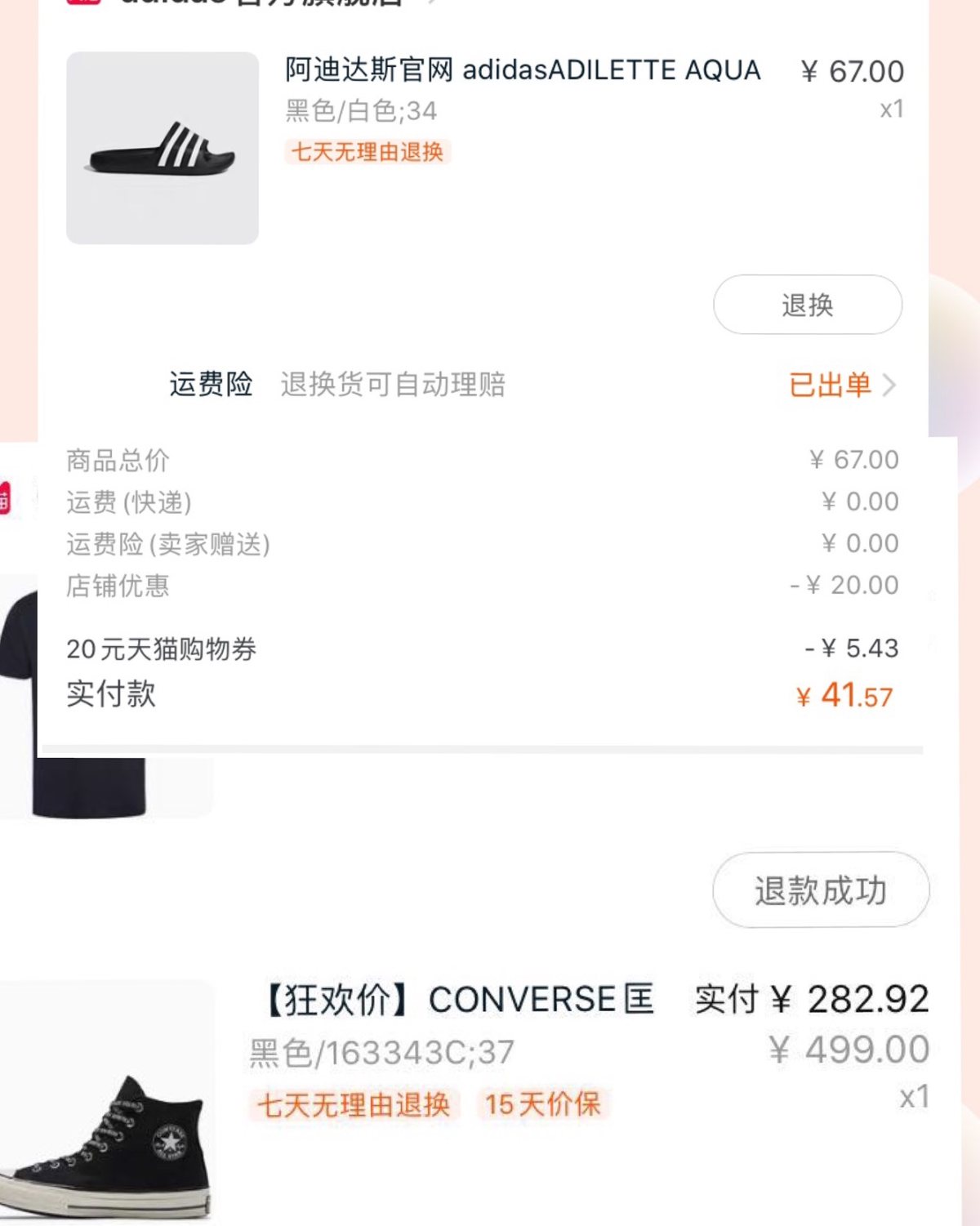980x1226 pixels.
Task: Select the 20元天猫购物券 coupon entry
Action: [x=159, y=650]
